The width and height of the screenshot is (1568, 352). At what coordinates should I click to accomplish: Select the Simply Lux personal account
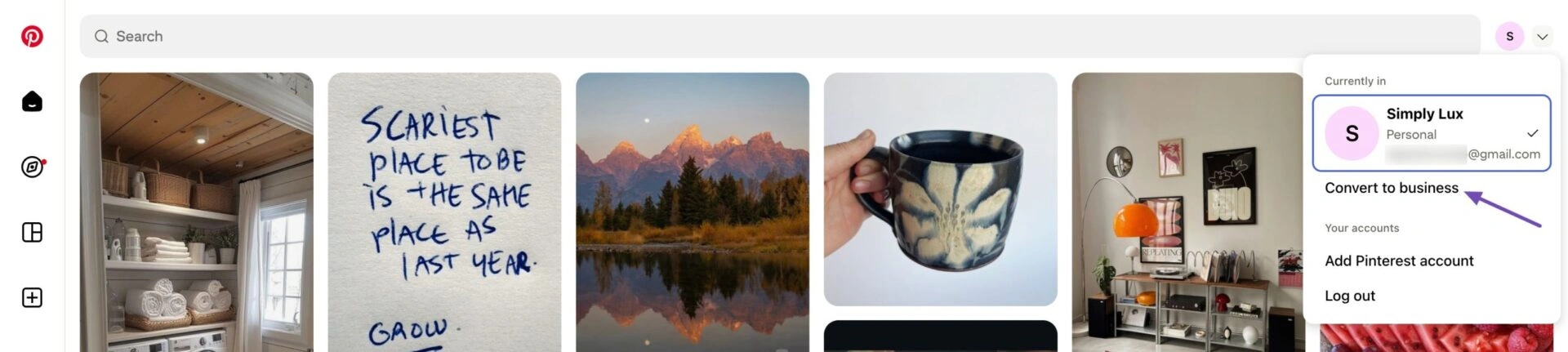1431,133
